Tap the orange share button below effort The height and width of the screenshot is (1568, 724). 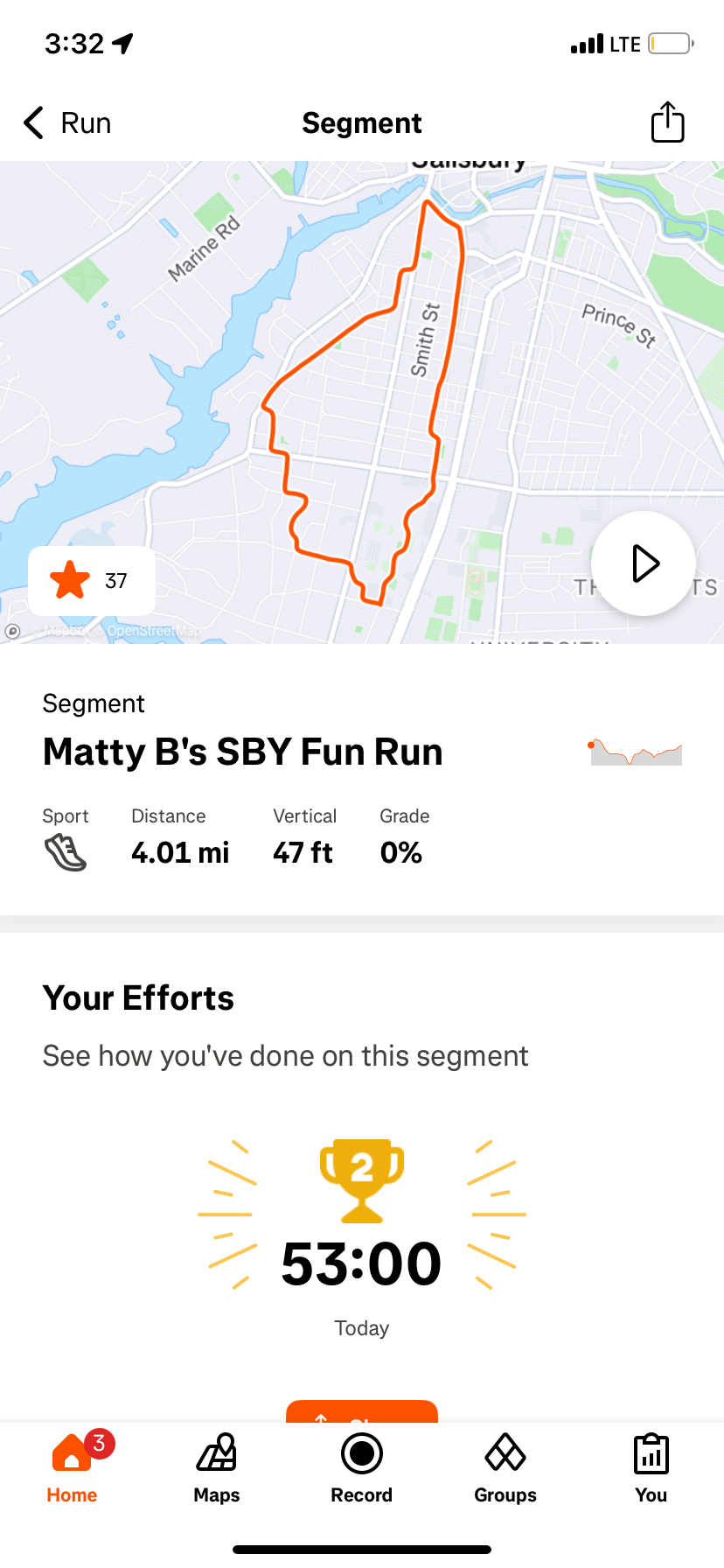[x=362, y=1411]
